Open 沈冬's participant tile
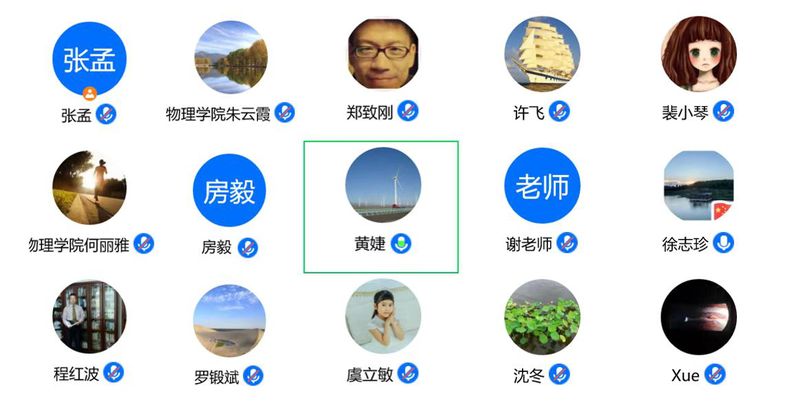This screenshot has height=418, width=798. coord(542,316)
